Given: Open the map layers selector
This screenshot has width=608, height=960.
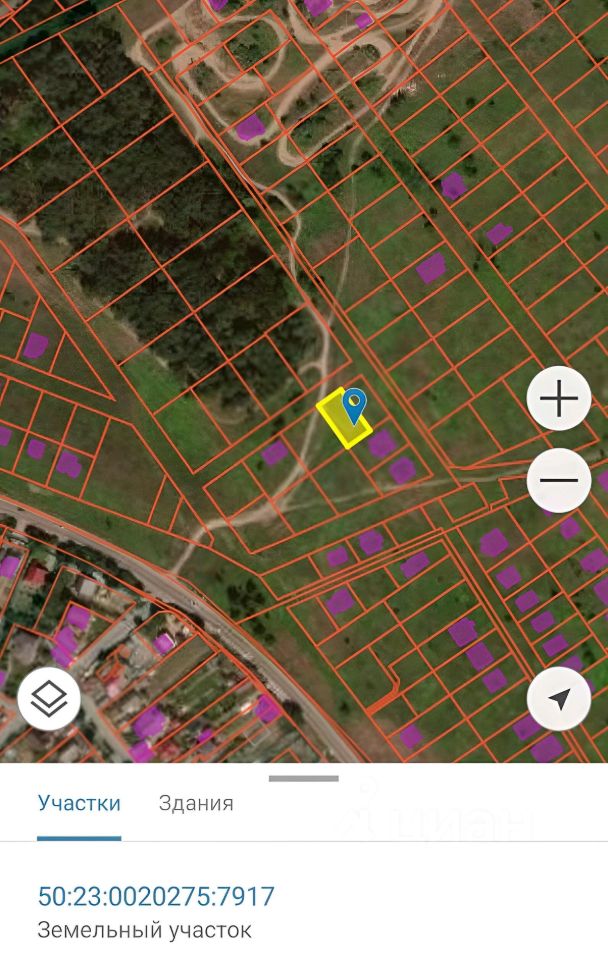Looking at the screenshot, I should point(49,699).
